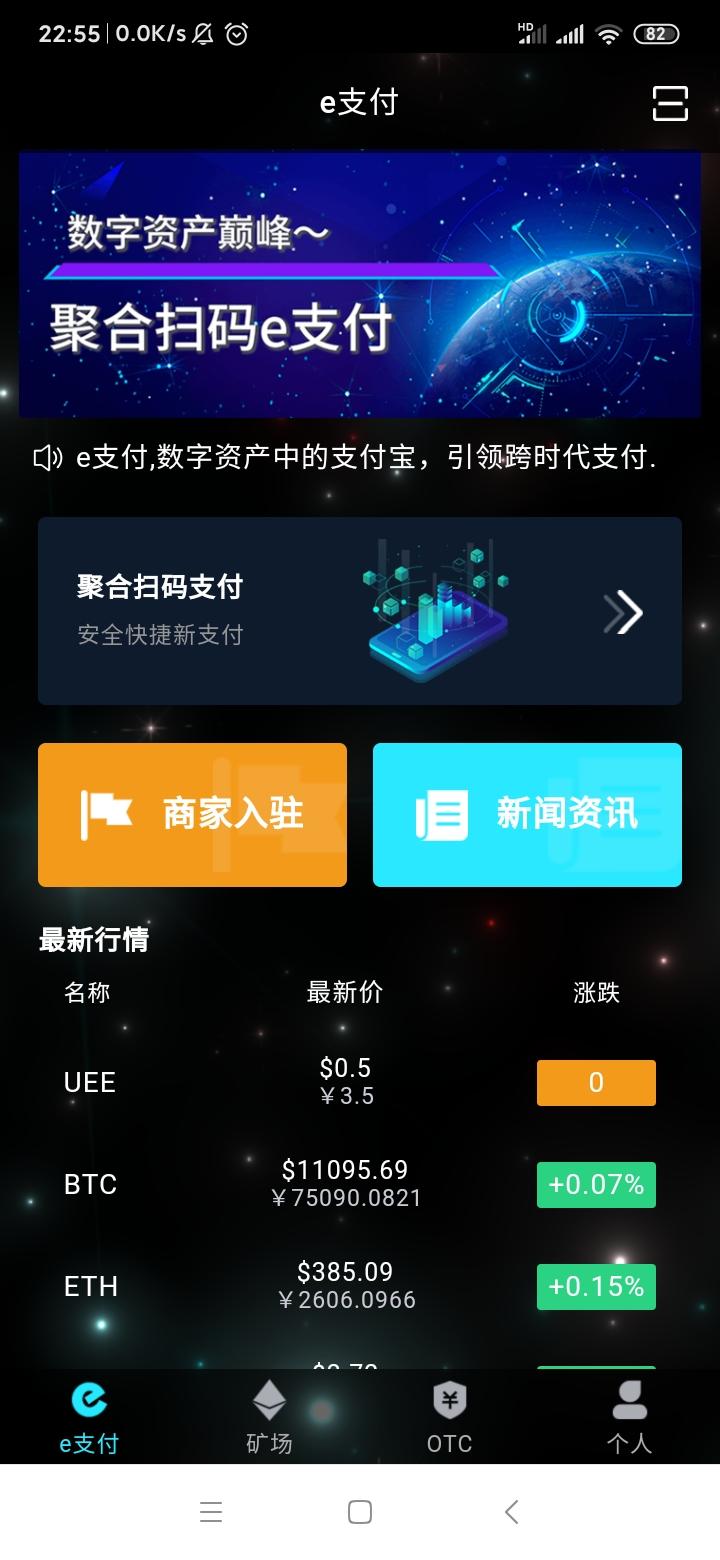Open 新闻资讯 news section
The height and width of the screenshot is (1560, 720).
tap(527, 814)
